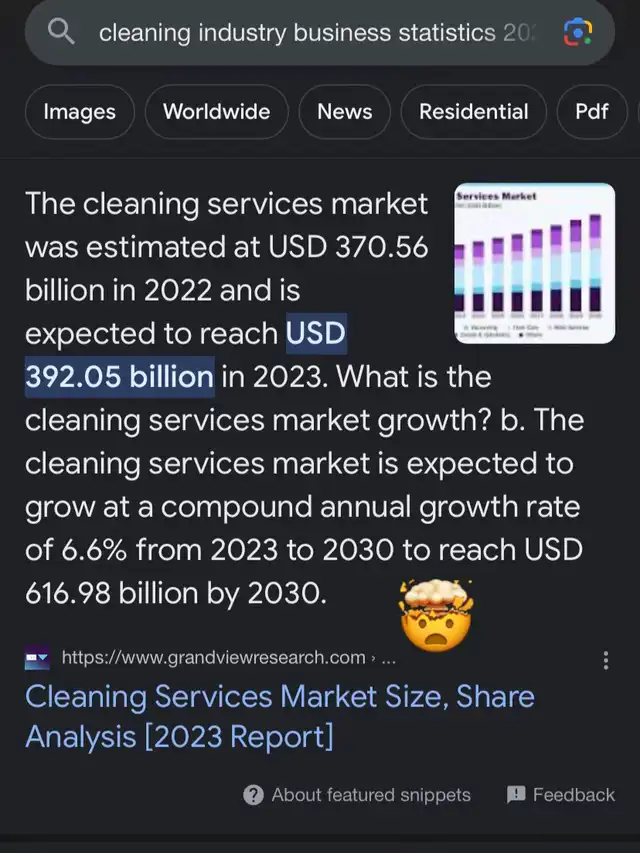Image resolution: width=640 pixels, height=853 pixels.
Task: Filter results by Worldwide
Action: 216,112
